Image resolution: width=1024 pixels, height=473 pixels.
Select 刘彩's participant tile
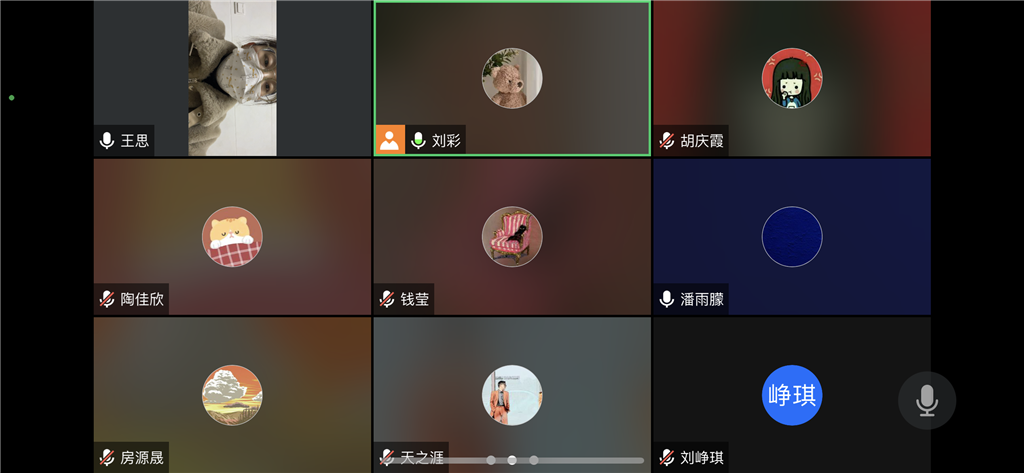[512, 78]
